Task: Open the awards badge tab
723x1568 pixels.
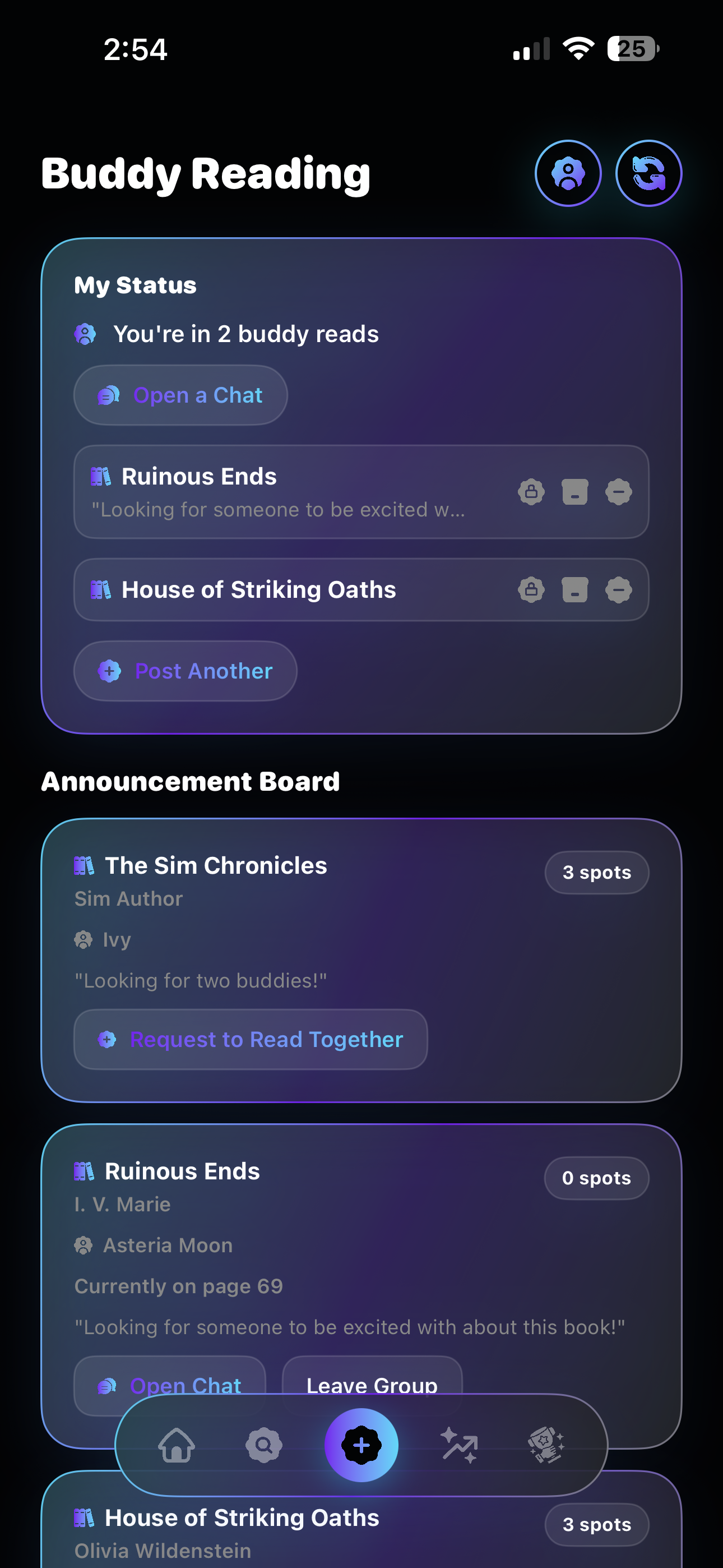Action: pos(546,1445)
